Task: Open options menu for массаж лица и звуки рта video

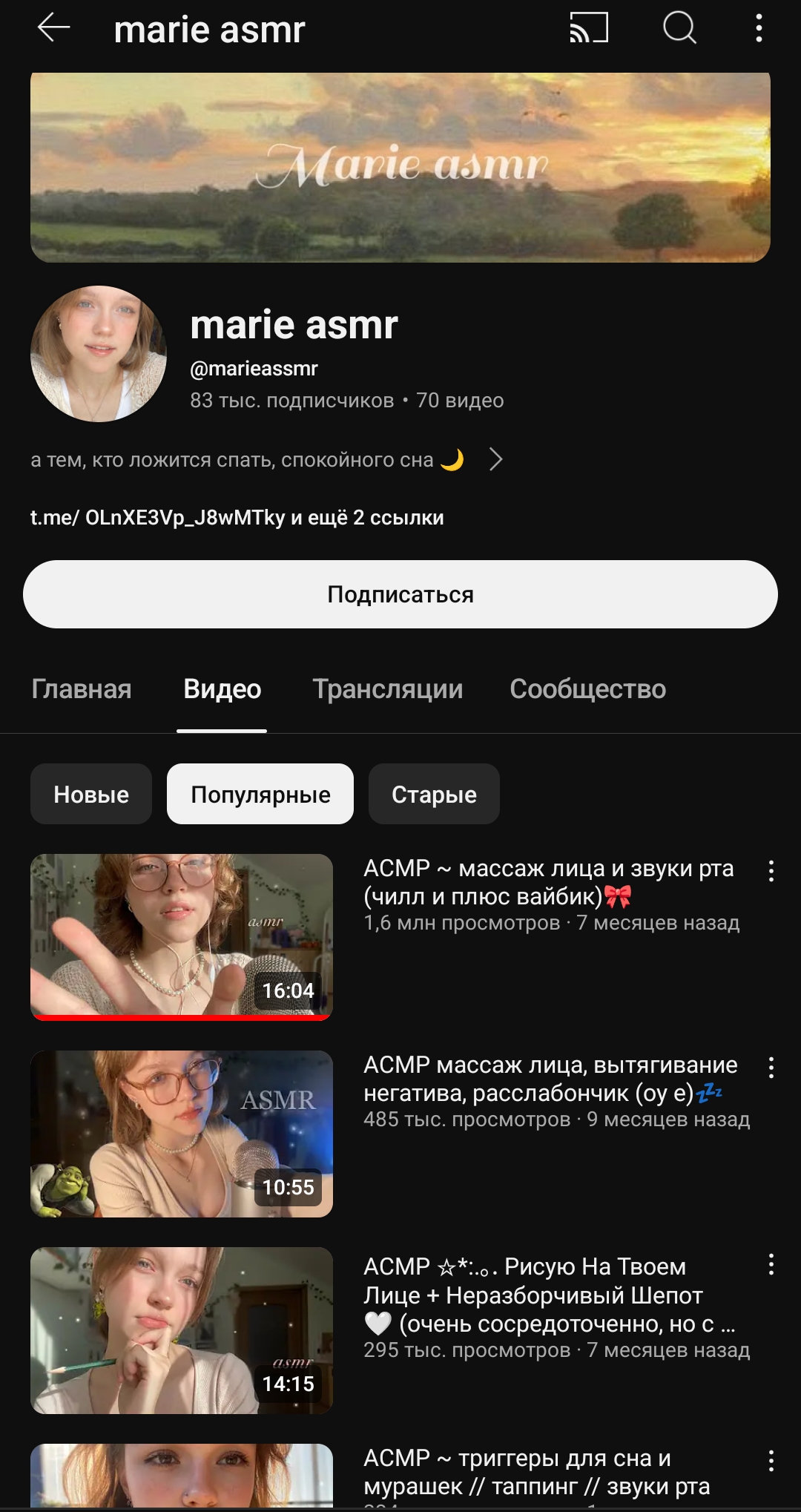Action: (x=771, y=871)
